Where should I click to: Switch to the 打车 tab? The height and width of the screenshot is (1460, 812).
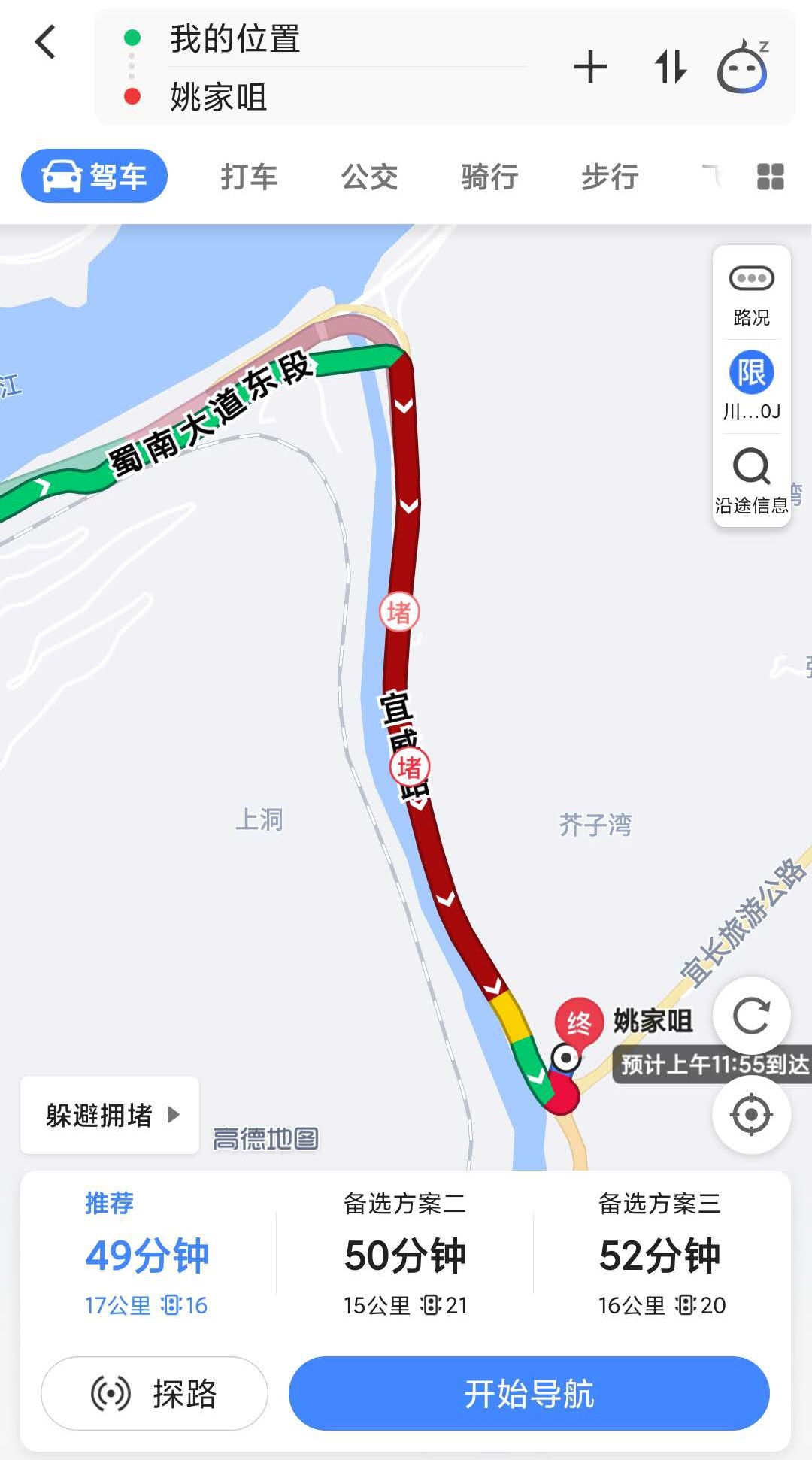click(249, 177)
